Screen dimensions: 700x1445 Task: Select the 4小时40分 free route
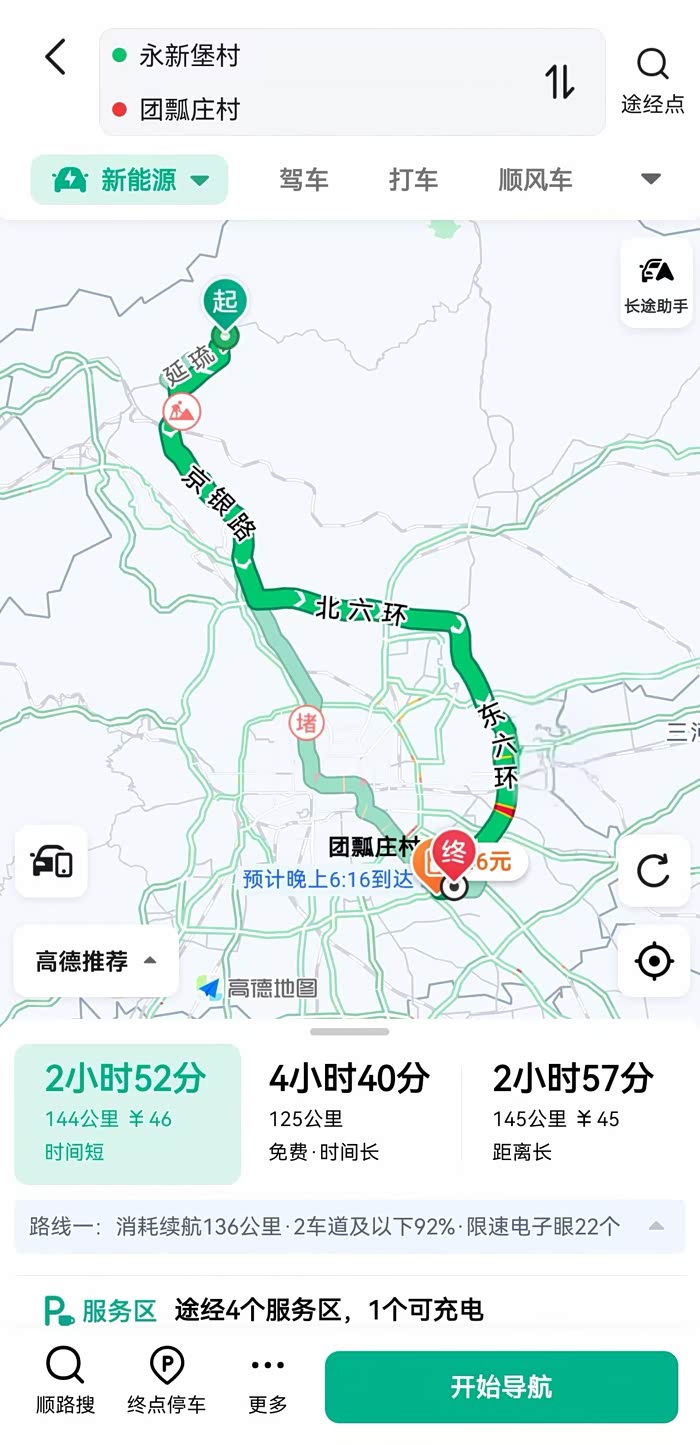click(350, 1113)
